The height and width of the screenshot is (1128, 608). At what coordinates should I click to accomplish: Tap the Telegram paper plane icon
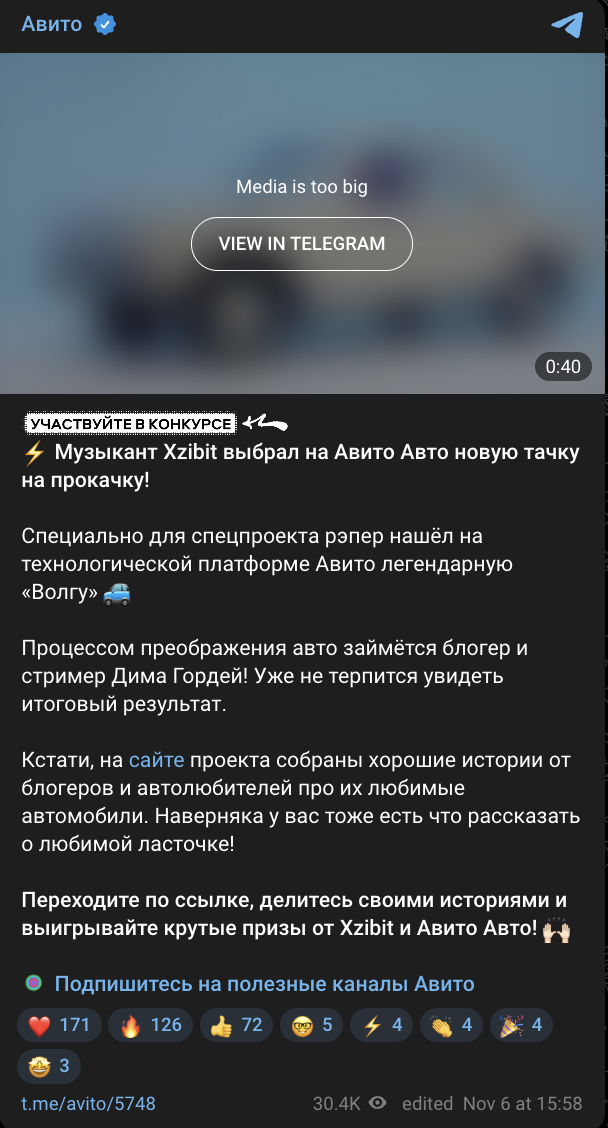point(567,25)
